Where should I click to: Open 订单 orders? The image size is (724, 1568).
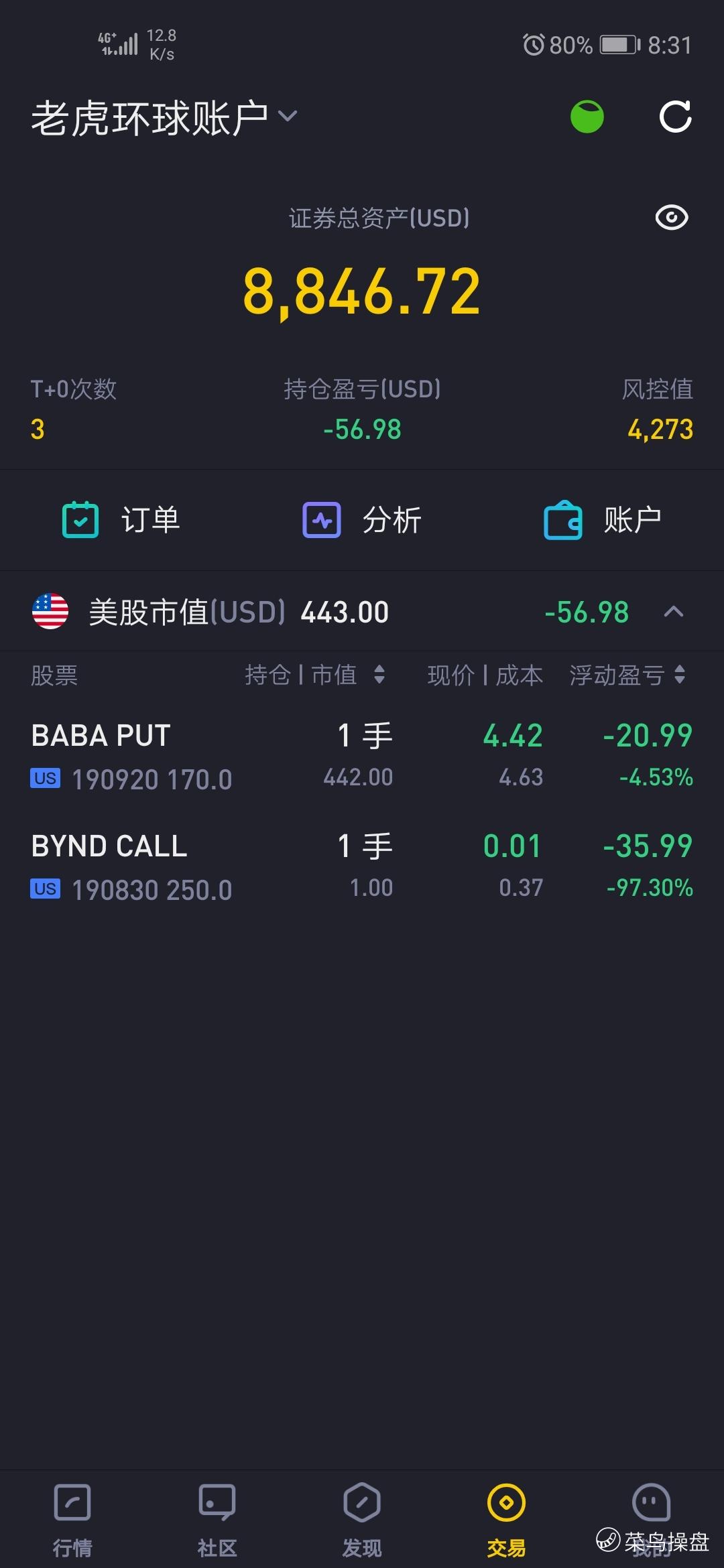point(121,520)
